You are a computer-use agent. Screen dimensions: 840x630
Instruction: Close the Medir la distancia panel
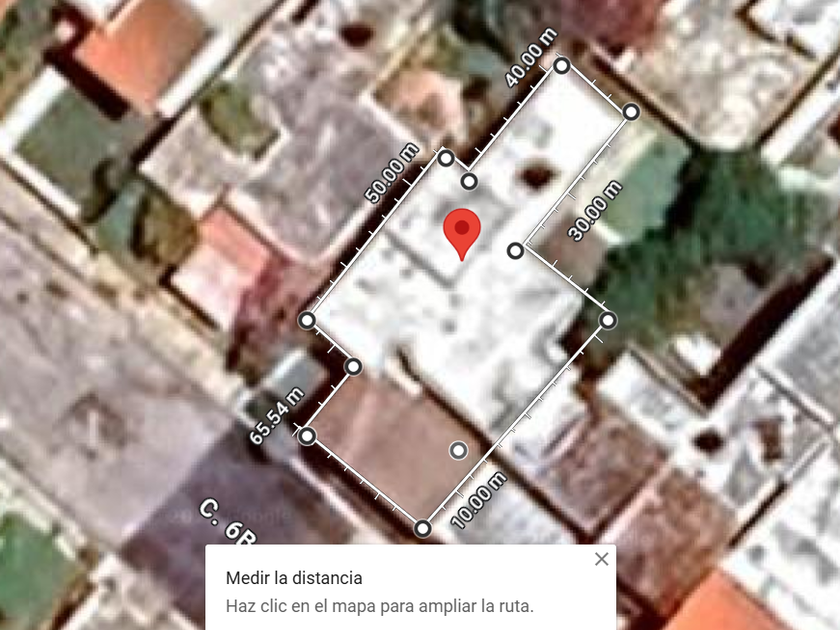(601, 559)
